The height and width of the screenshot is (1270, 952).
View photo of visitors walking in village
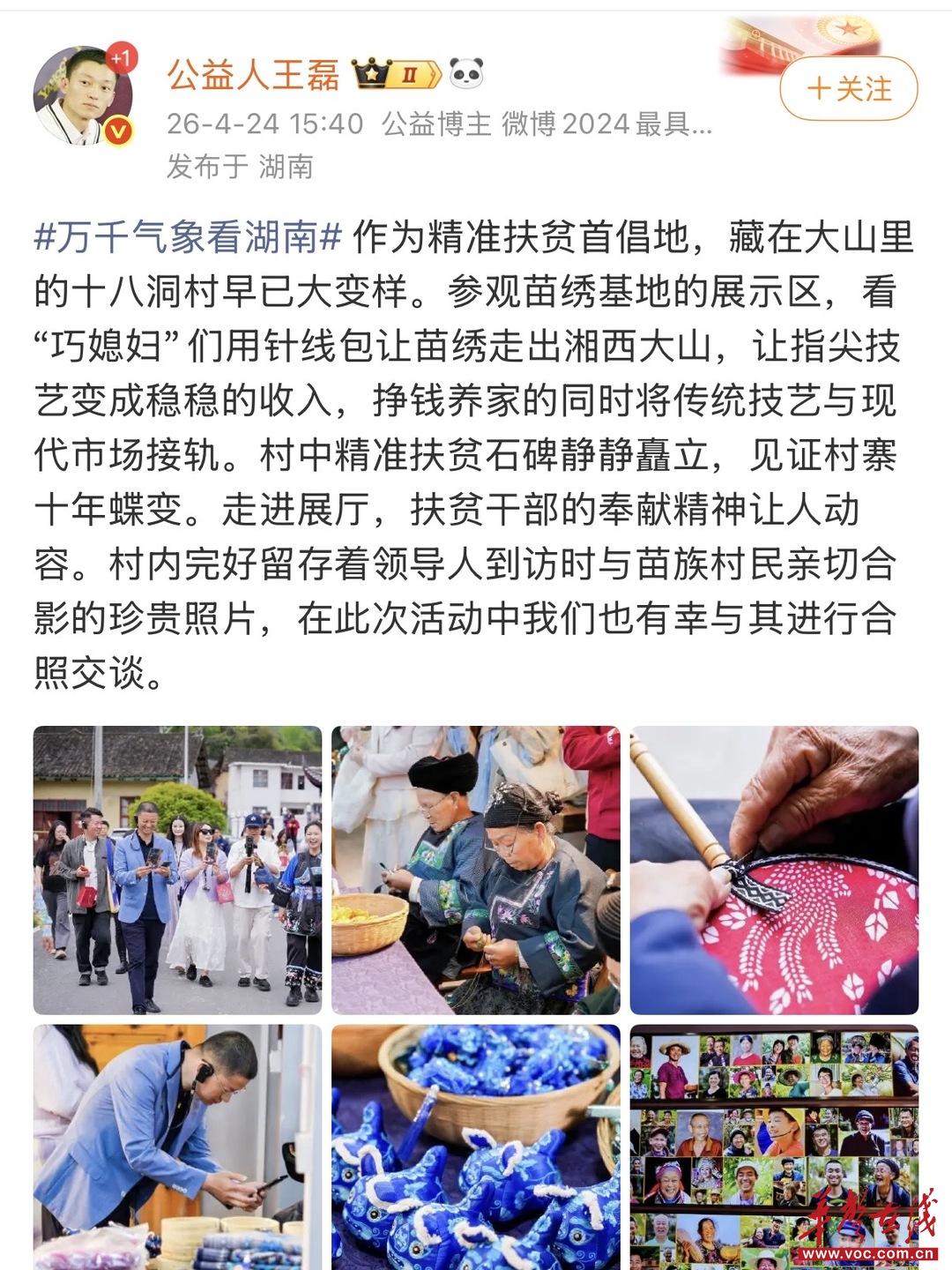click(x=177, y=870)
